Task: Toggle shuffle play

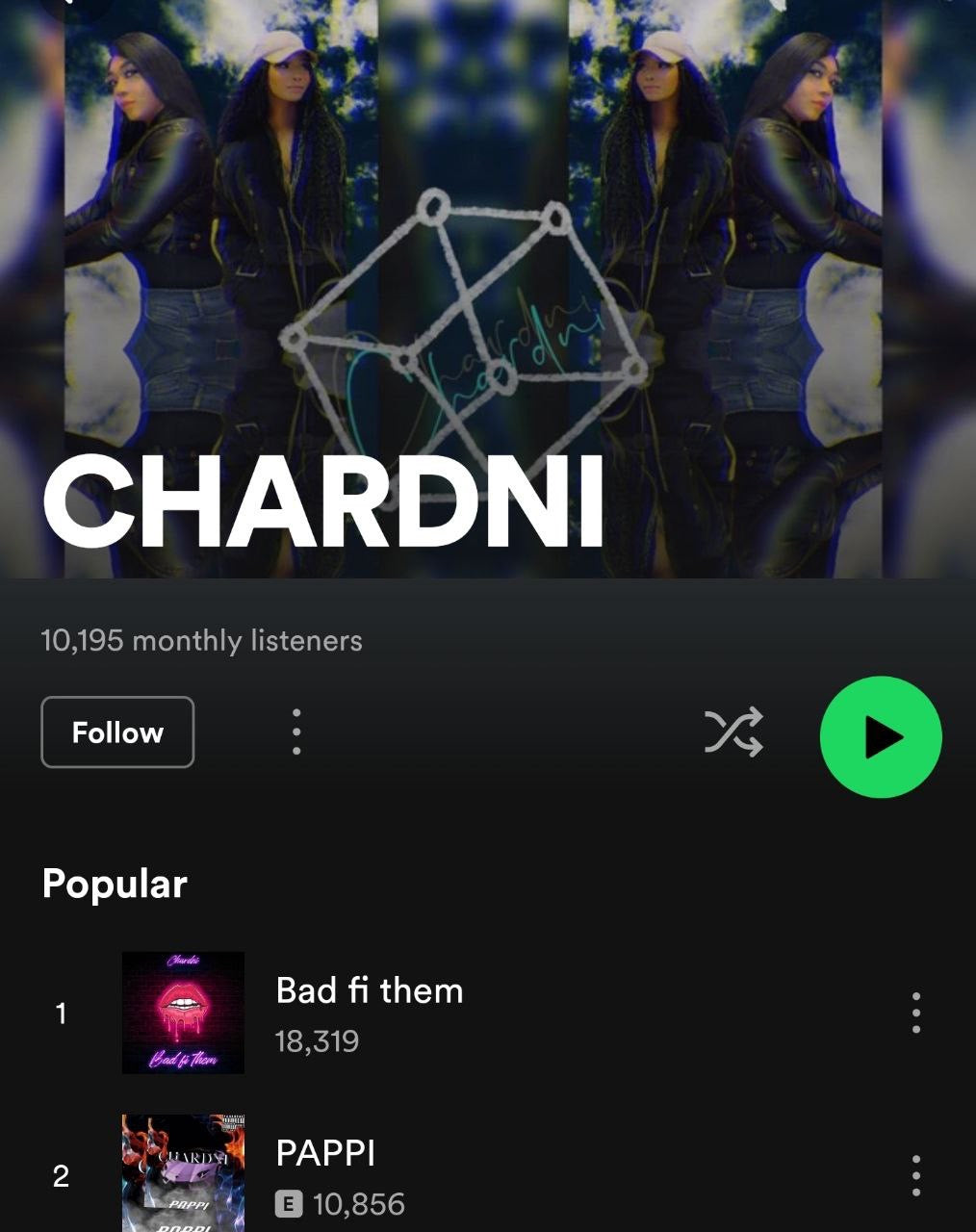Action: click(x=733, y=732)
